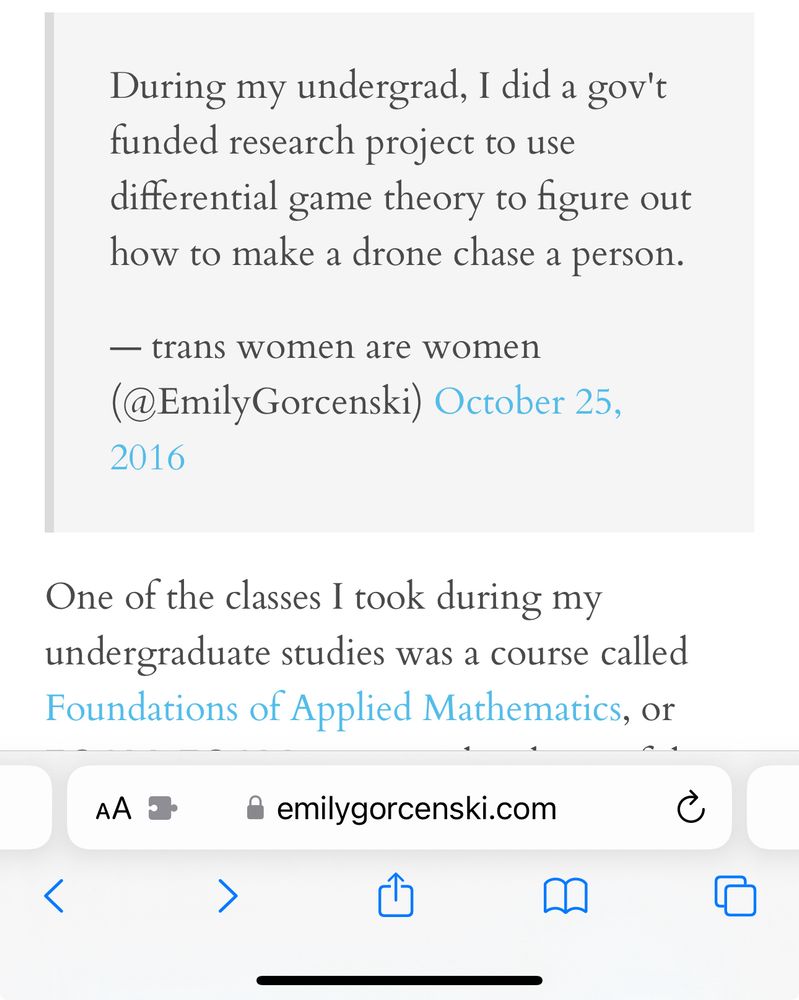Open the "Foundations of Applied Mathematics" link
The height and width of the screenshot is (1000, 799).
point(331,708)
